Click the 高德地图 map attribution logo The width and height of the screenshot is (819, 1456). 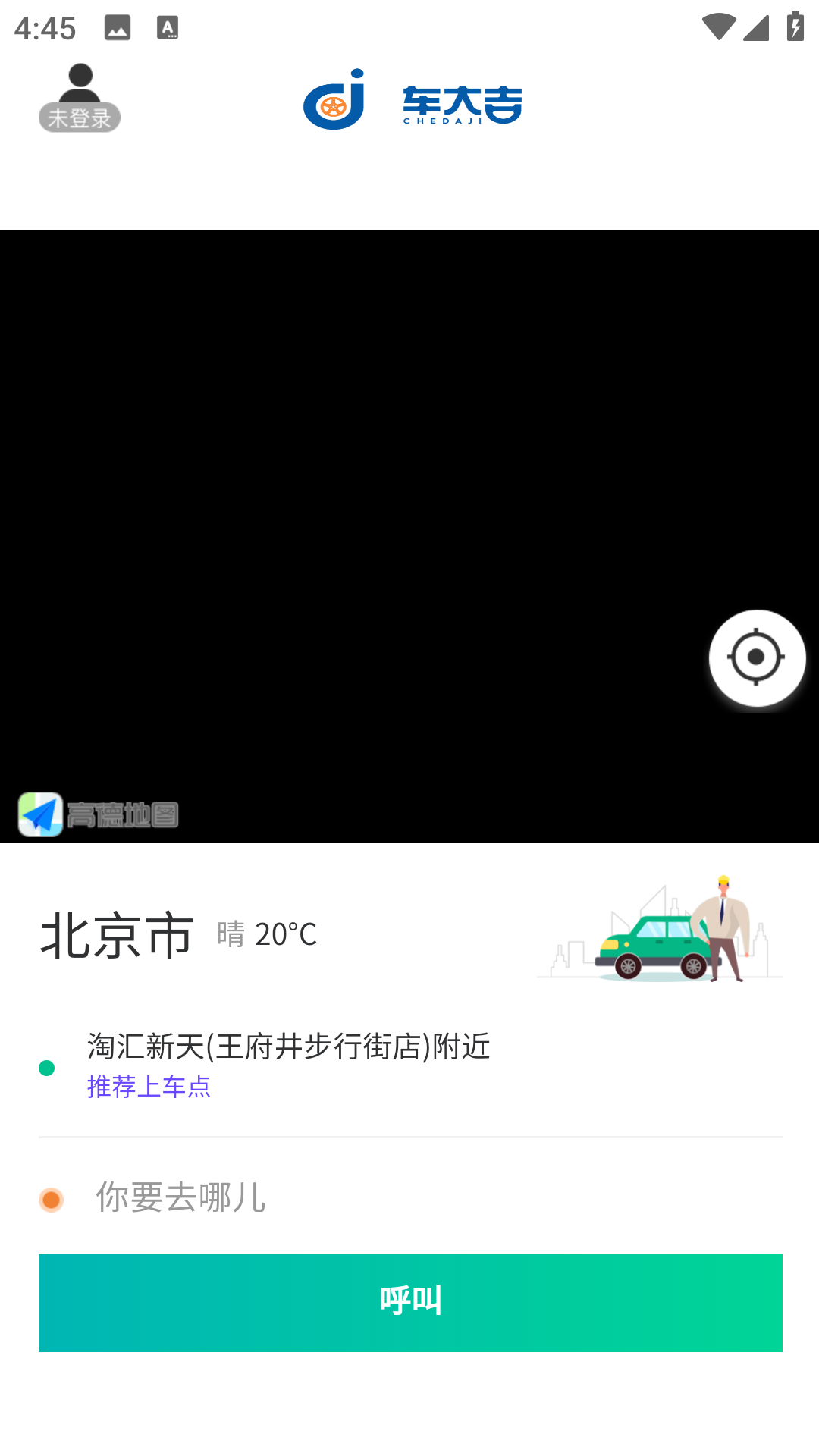[99, 814]
